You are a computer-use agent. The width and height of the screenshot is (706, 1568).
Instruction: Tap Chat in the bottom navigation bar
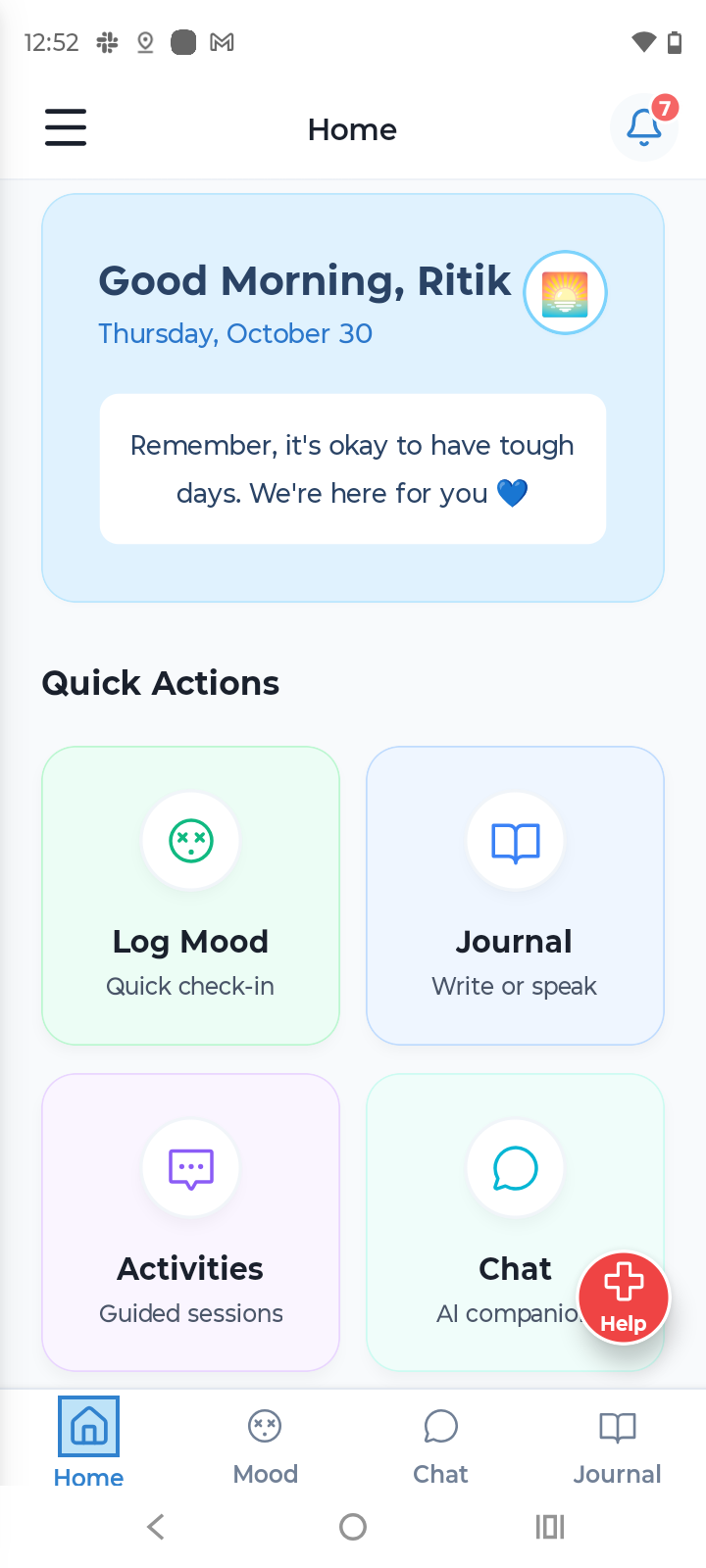439,1441
